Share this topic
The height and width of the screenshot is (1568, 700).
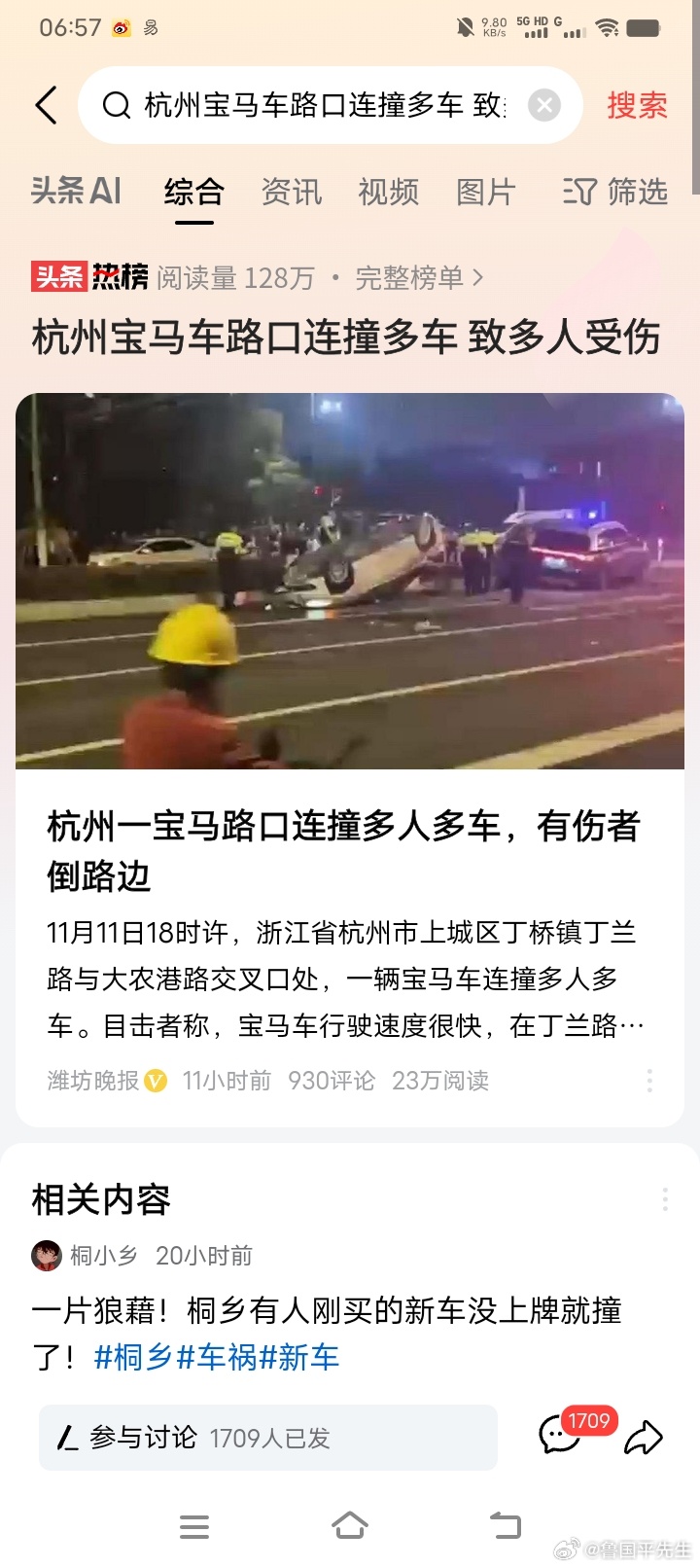tap(644, 1437)
